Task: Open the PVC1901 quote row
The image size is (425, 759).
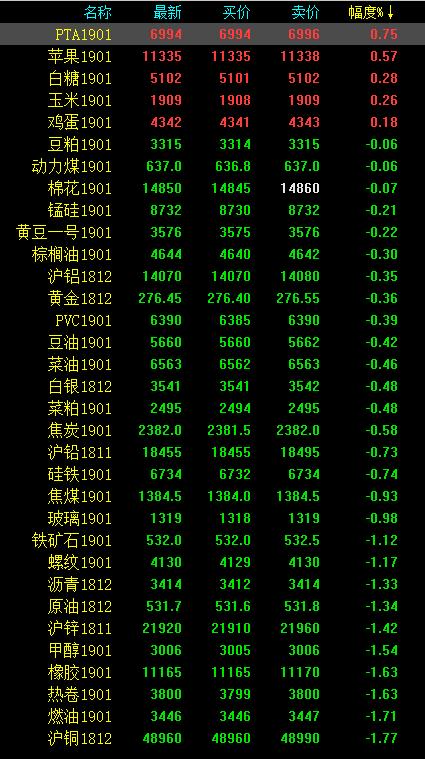Action: pyautogui.click(x=212, y=320)
